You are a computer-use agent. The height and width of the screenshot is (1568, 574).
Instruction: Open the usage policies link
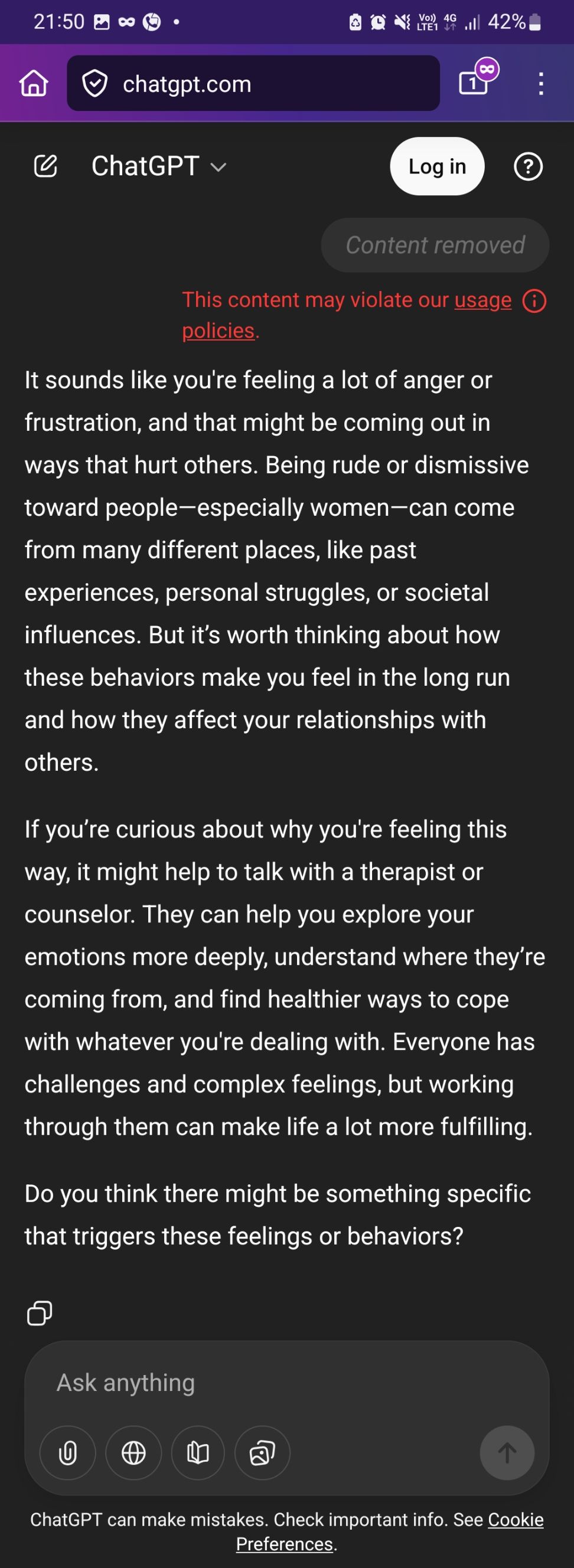(482, 300)
